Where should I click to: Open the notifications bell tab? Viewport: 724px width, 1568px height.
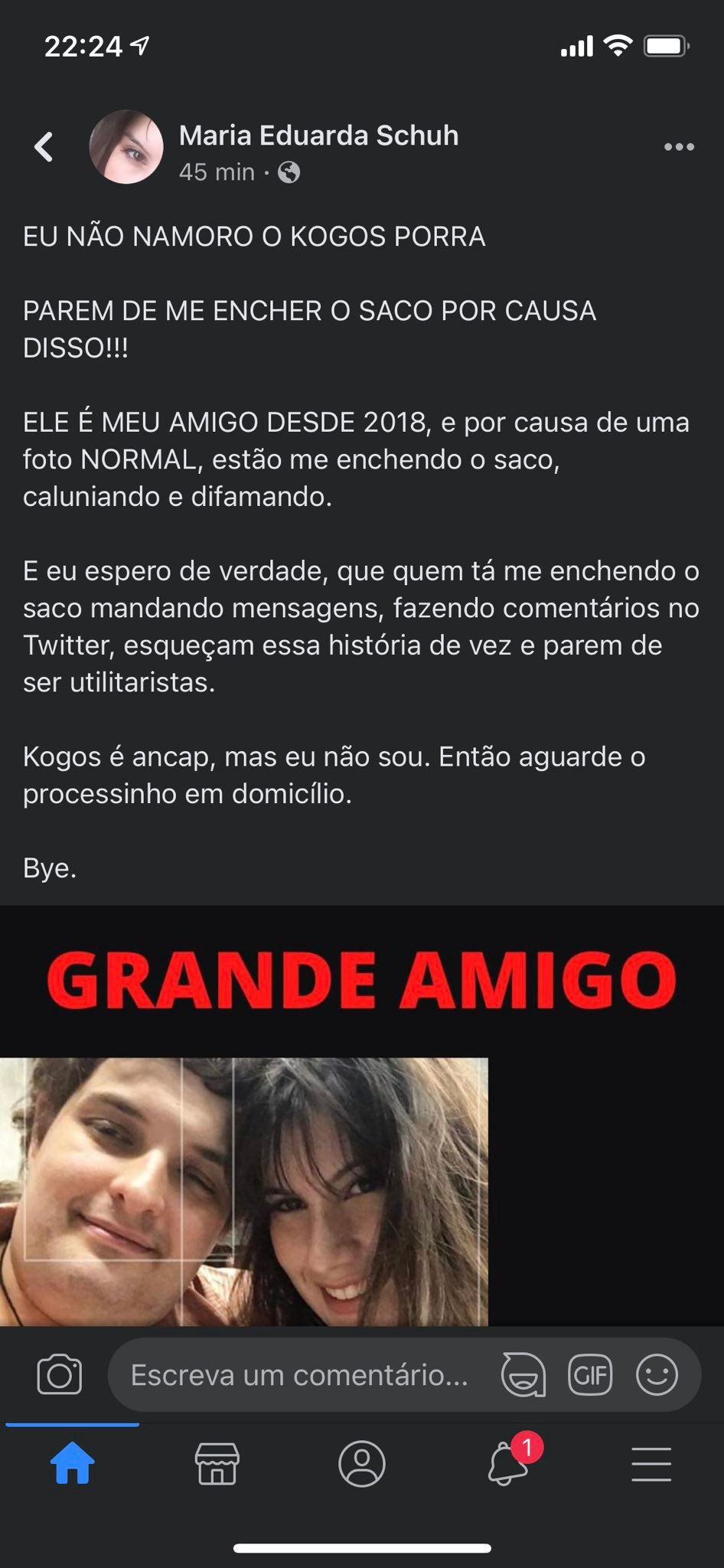click(x=508, y=1464)
